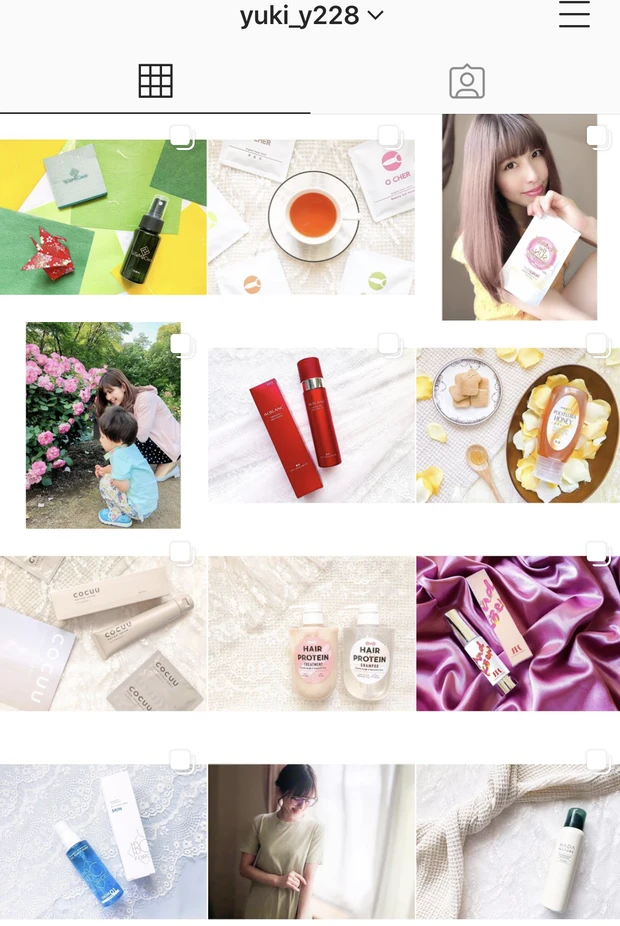The image size is (620, 926).
Task: Open the blue spray bottle on lace post
Action: click(x=103, y=841)
